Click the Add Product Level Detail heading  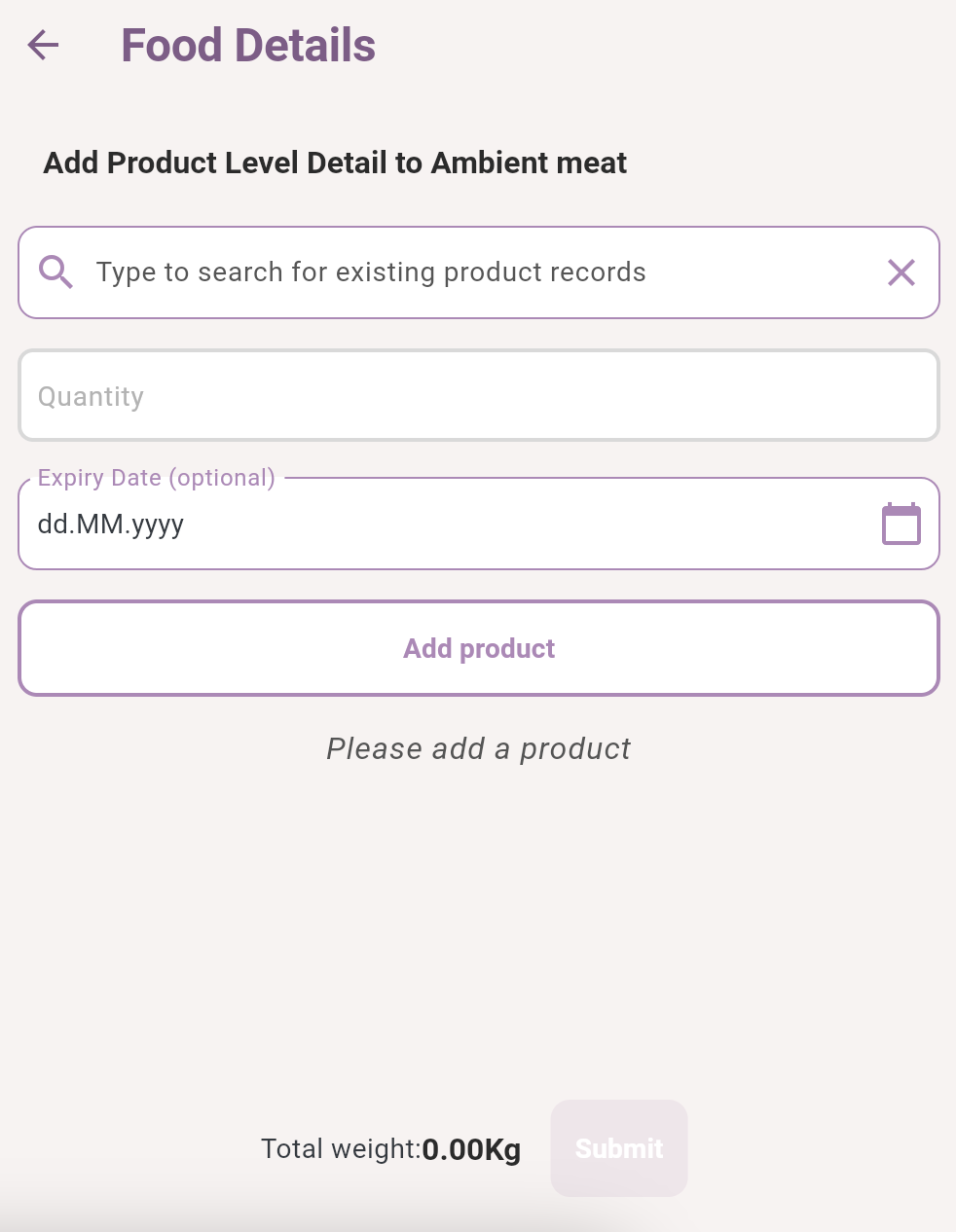pos(334,163)
